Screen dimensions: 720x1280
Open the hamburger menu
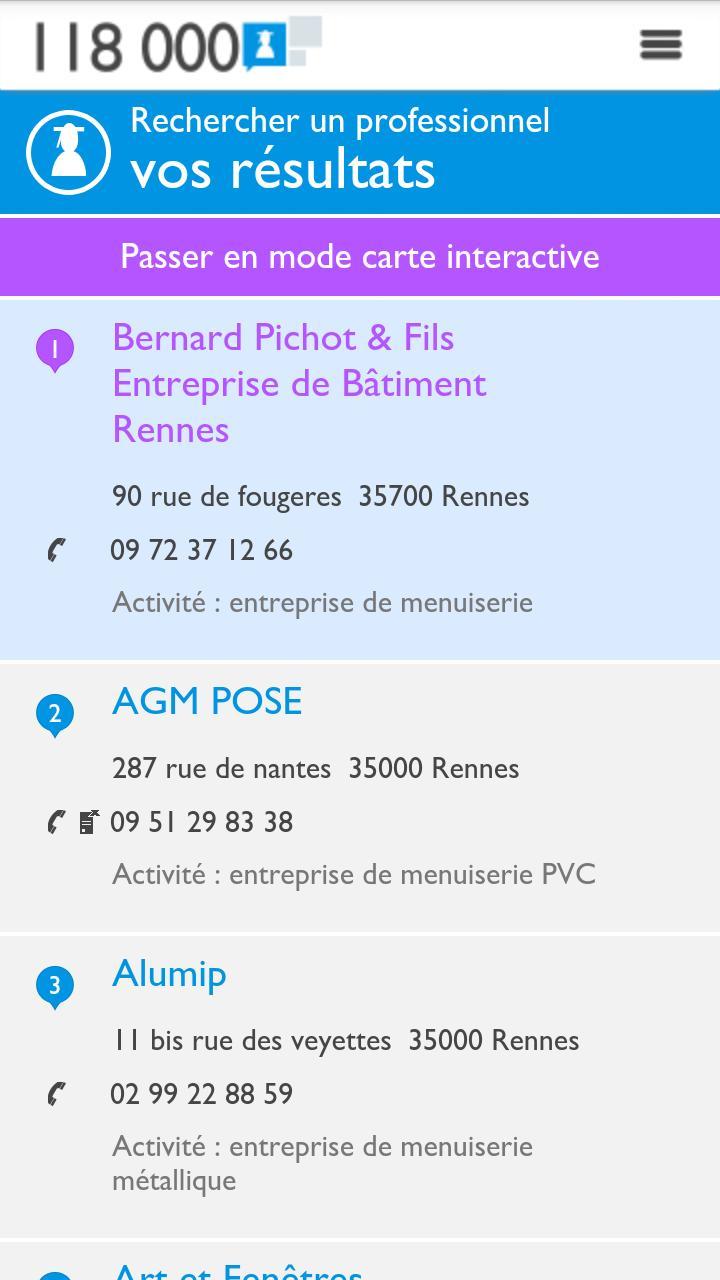click(660, 45)
